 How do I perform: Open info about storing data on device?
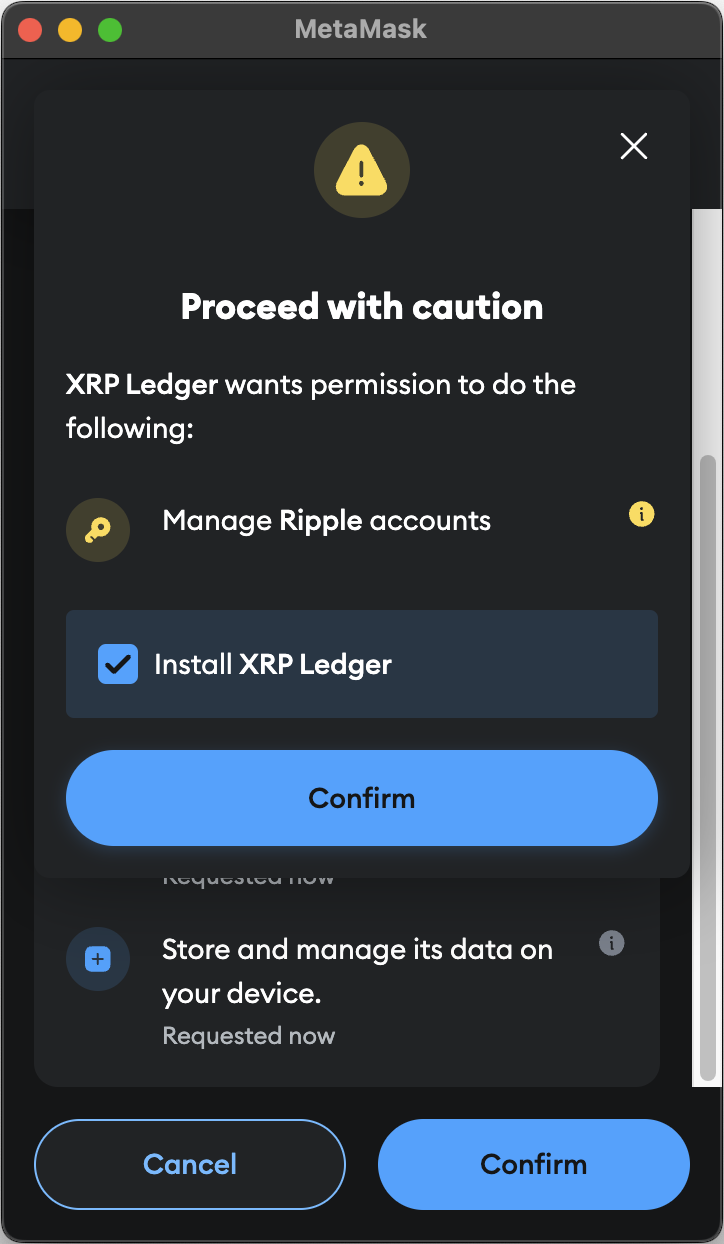click(x=611, y=943)
